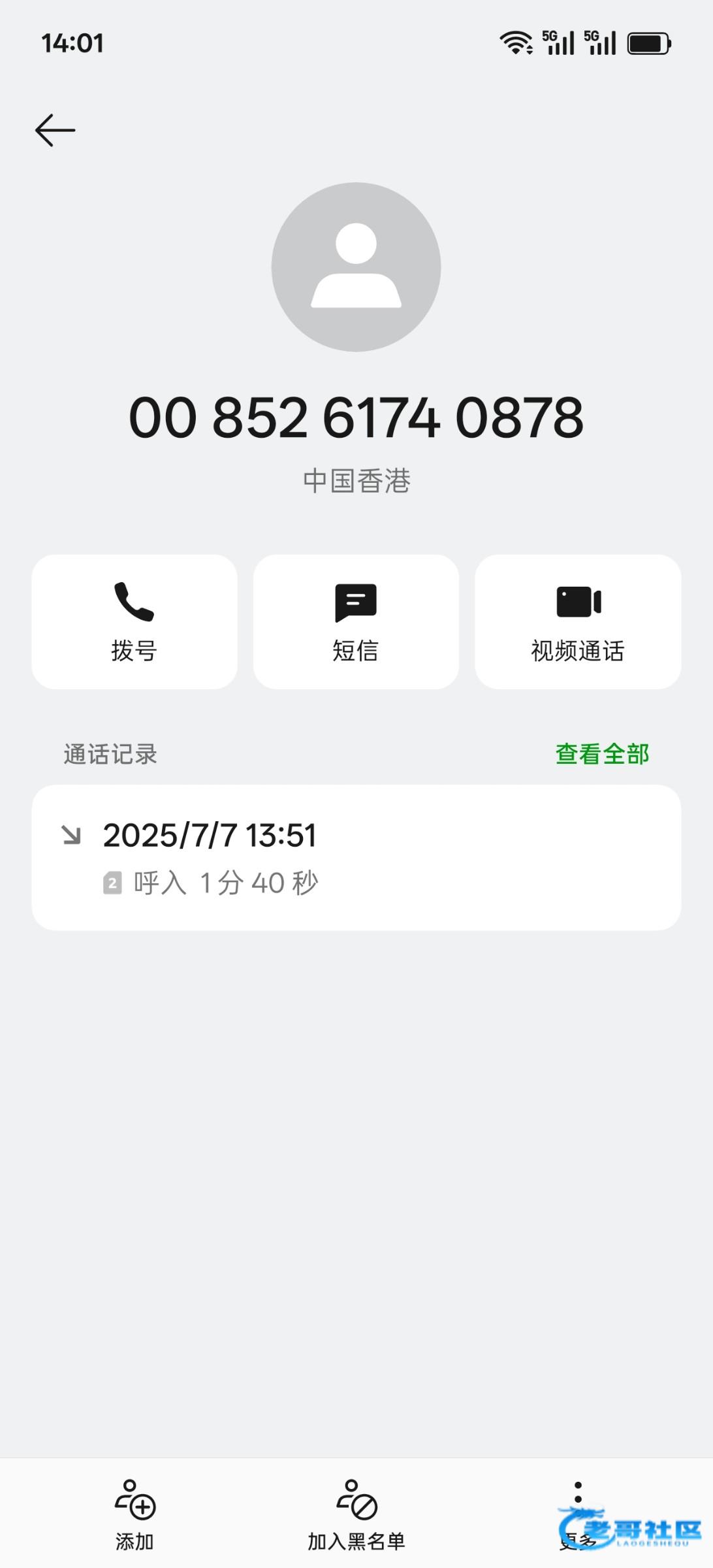Send a text via 短信 button
The width and height of the screenshot is (713, 1568).
click(x=356, y=621)
